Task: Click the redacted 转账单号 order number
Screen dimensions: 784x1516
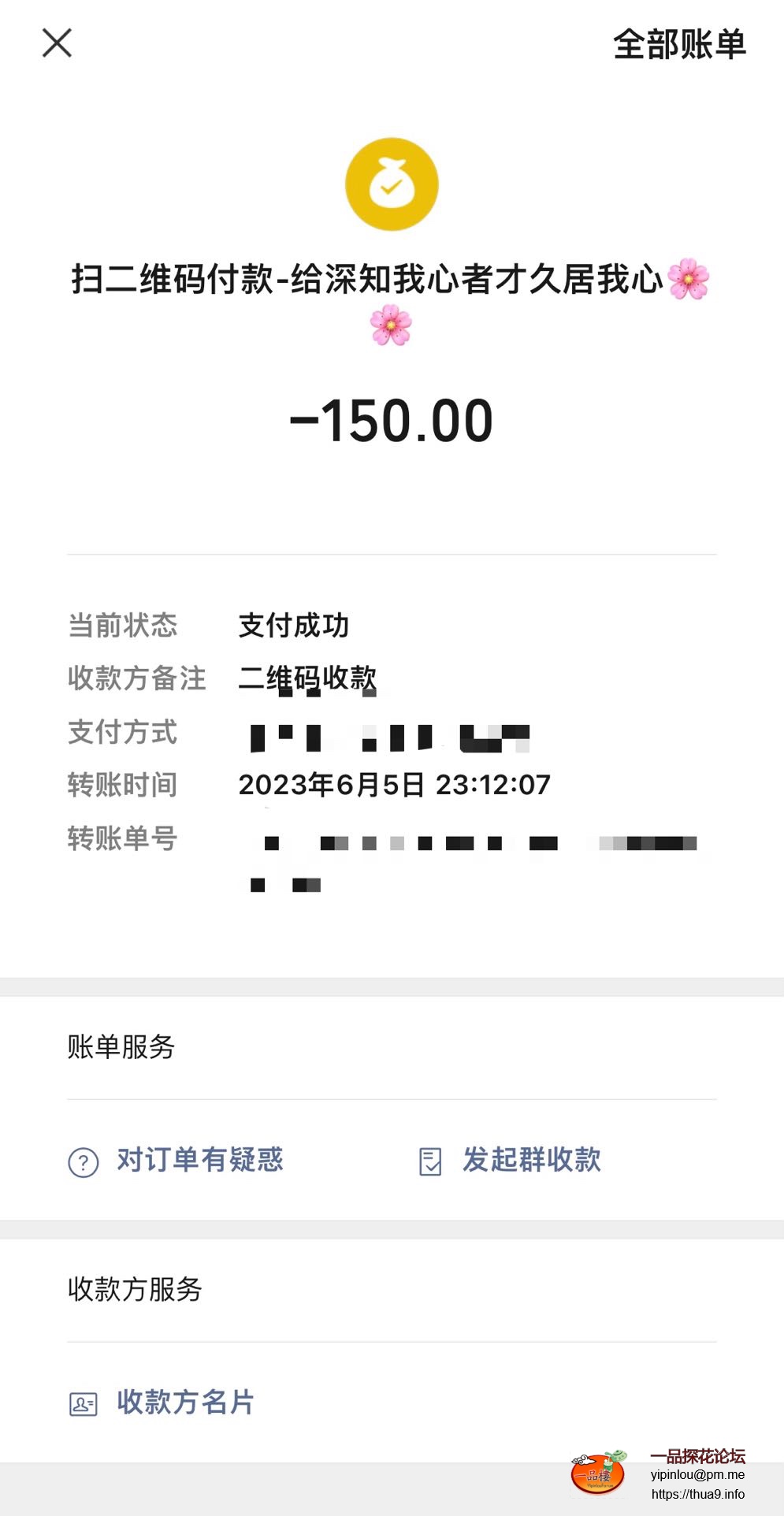Action: (473, 842)
